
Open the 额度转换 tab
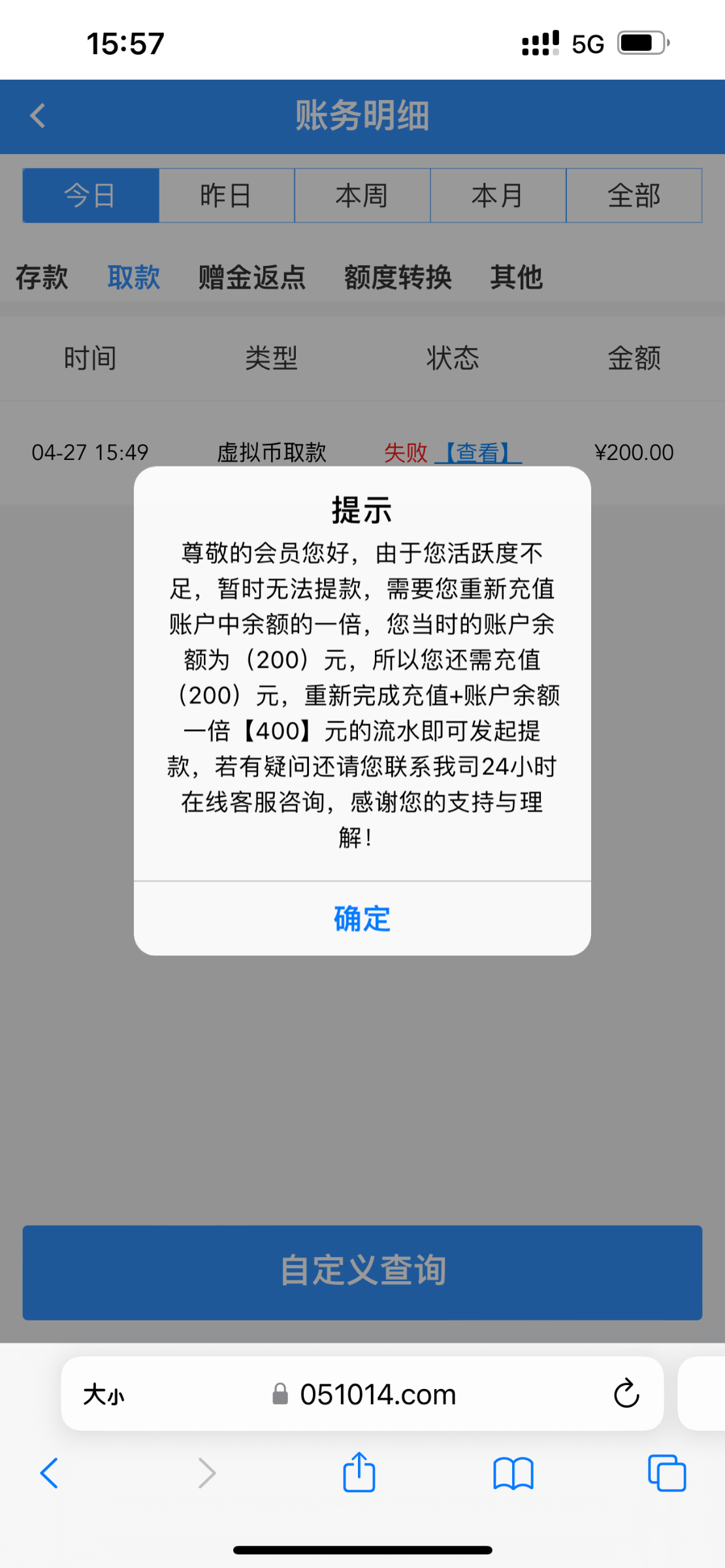click(x=398, y=277)
